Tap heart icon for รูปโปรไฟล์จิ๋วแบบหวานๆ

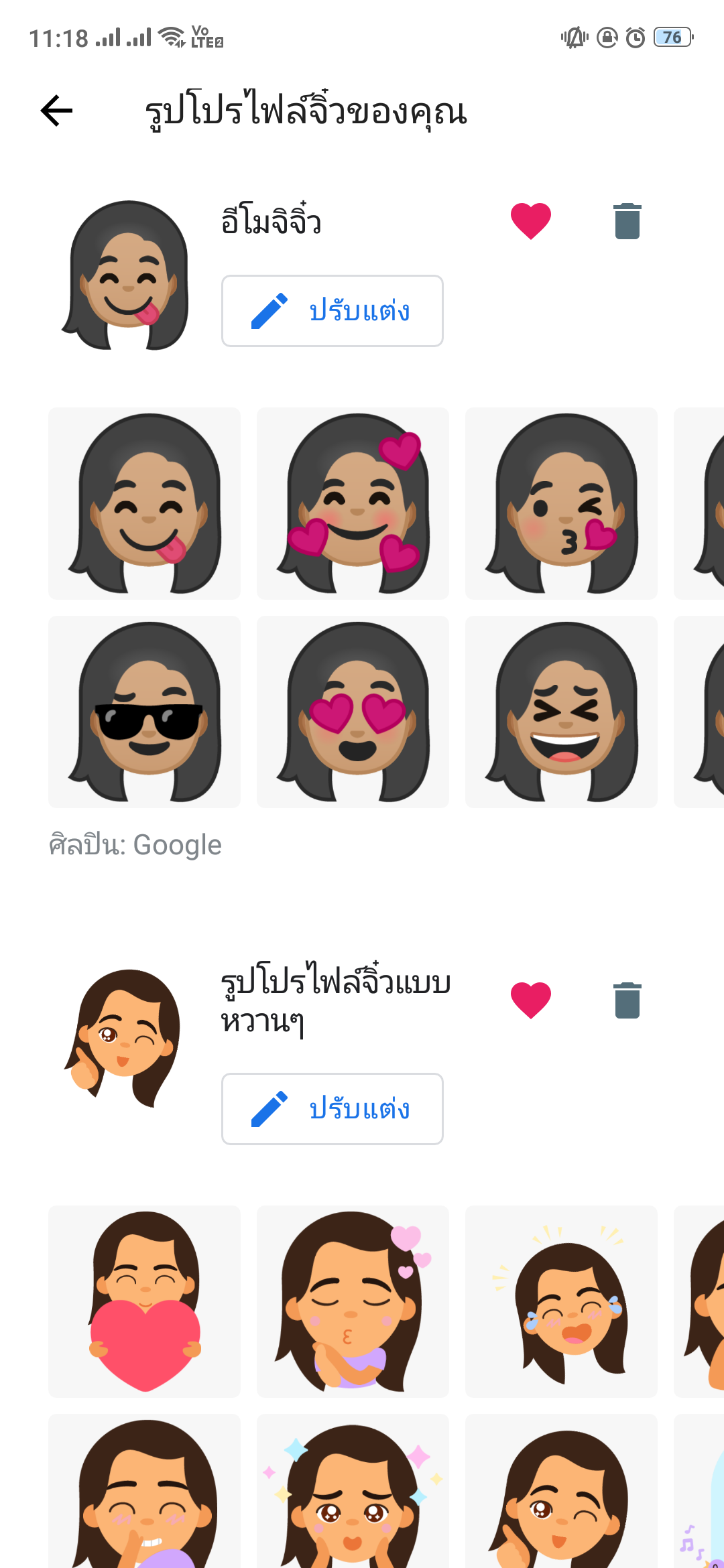point(530,1000)
